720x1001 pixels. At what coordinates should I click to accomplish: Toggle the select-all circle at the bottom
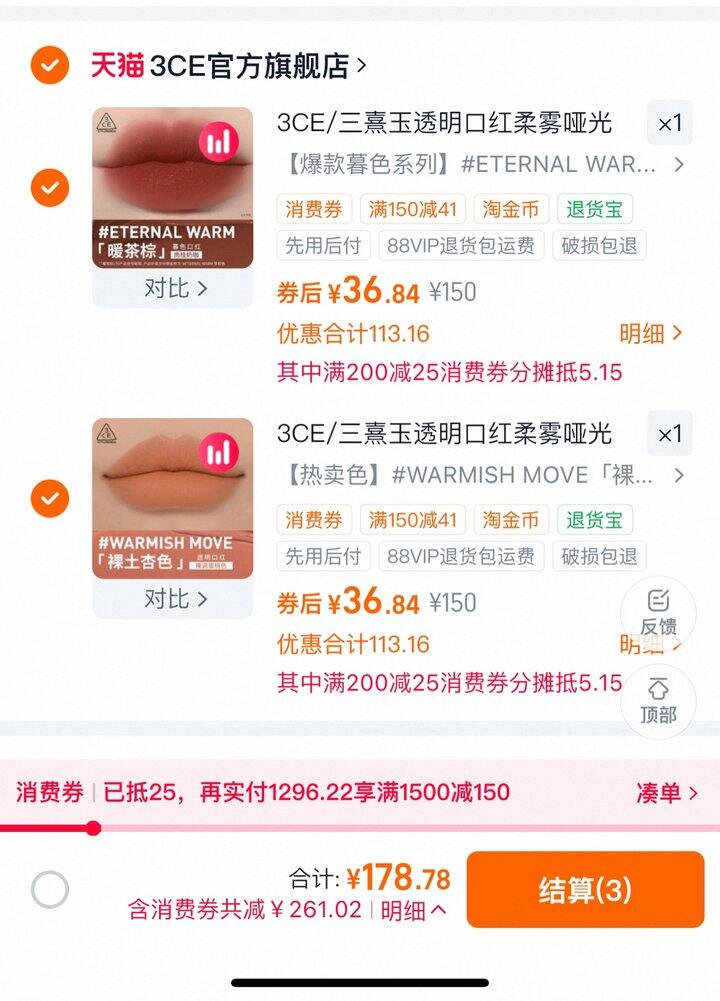tap(50, 889)
